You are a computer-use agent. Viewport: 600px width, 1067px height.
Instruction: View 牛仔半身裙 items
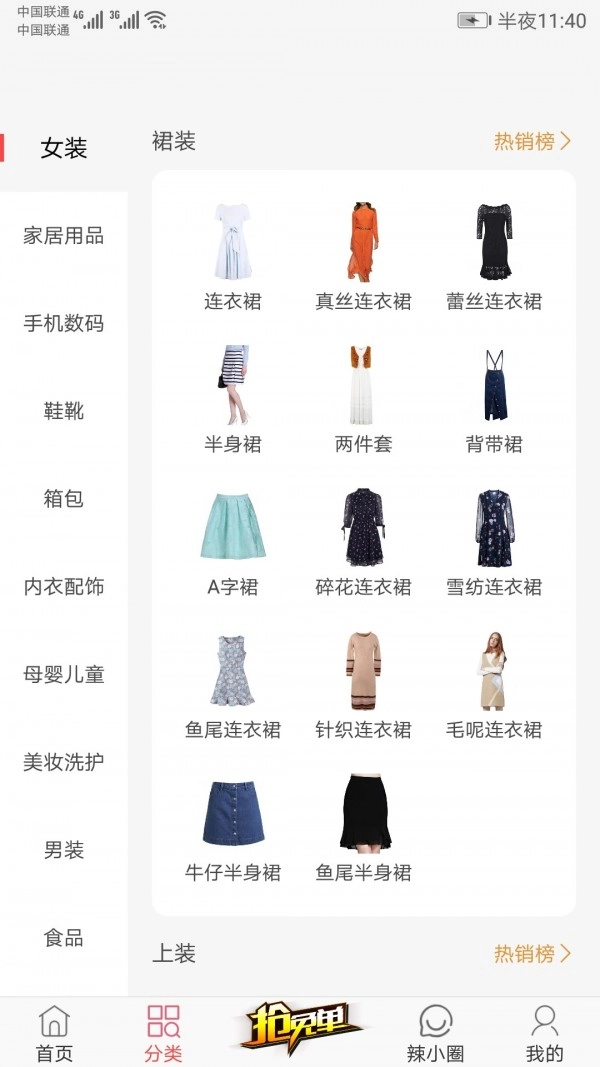[232, 828]
